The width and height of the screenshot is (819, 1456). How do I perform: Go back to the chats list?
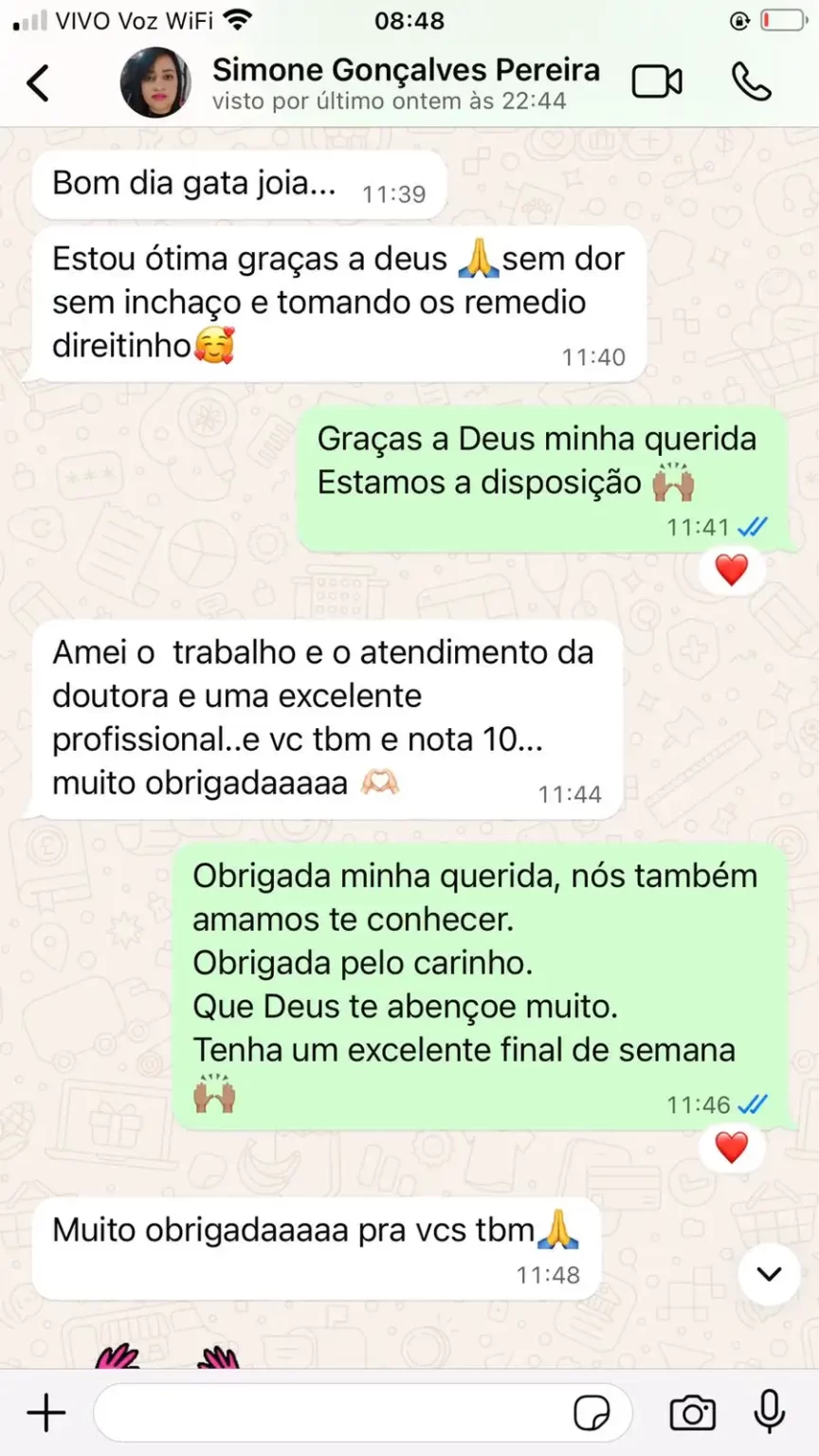(x=38, y=83)
